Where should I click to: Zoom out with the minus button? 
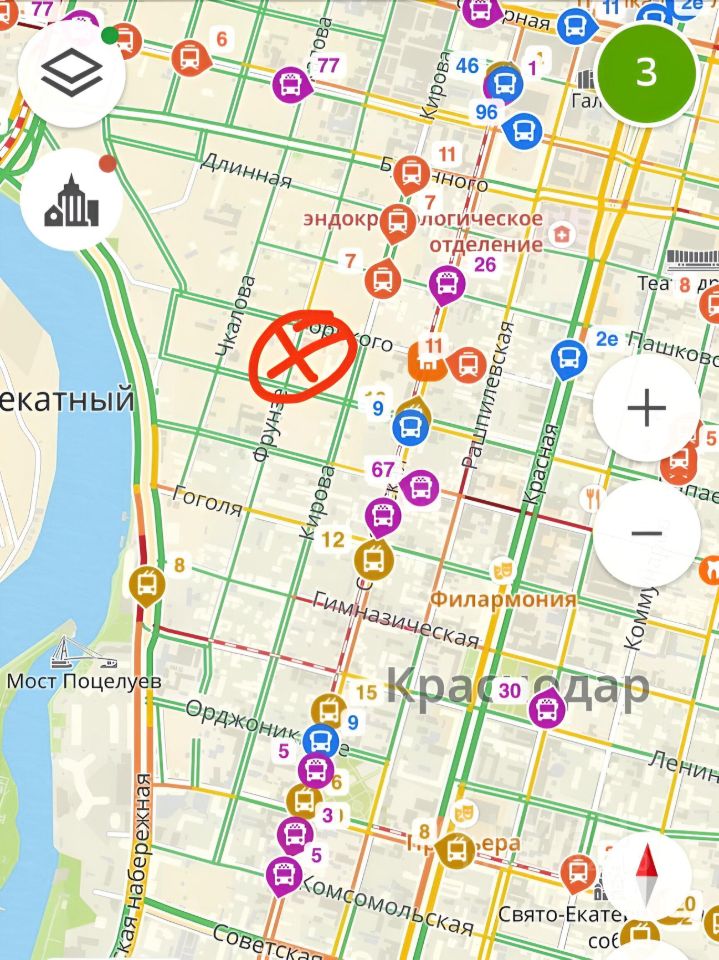click(x=646, y=534)
